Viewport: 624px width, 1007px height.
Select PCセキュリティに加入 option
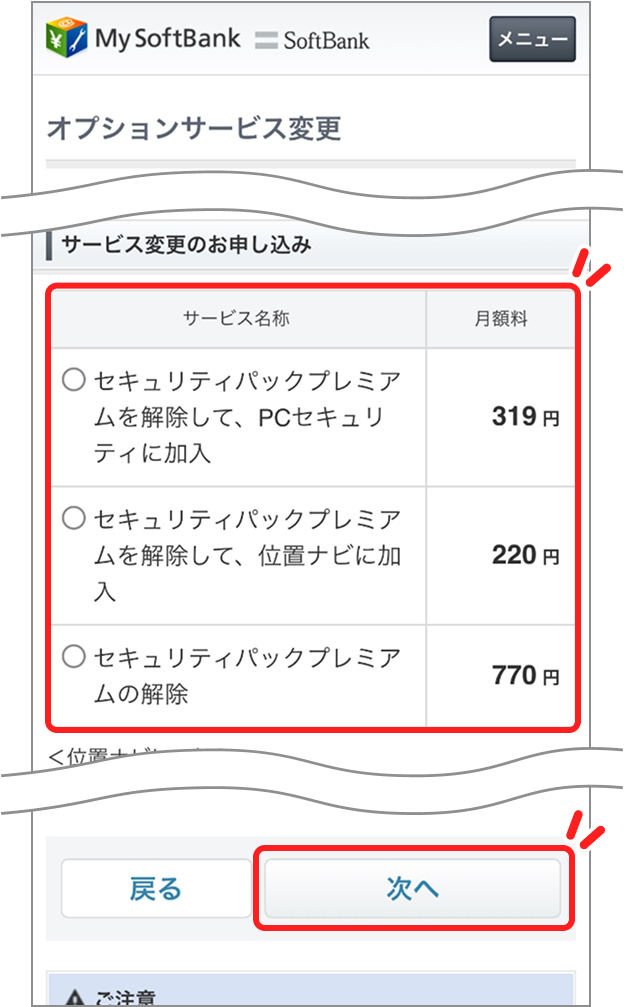(74, 380)
